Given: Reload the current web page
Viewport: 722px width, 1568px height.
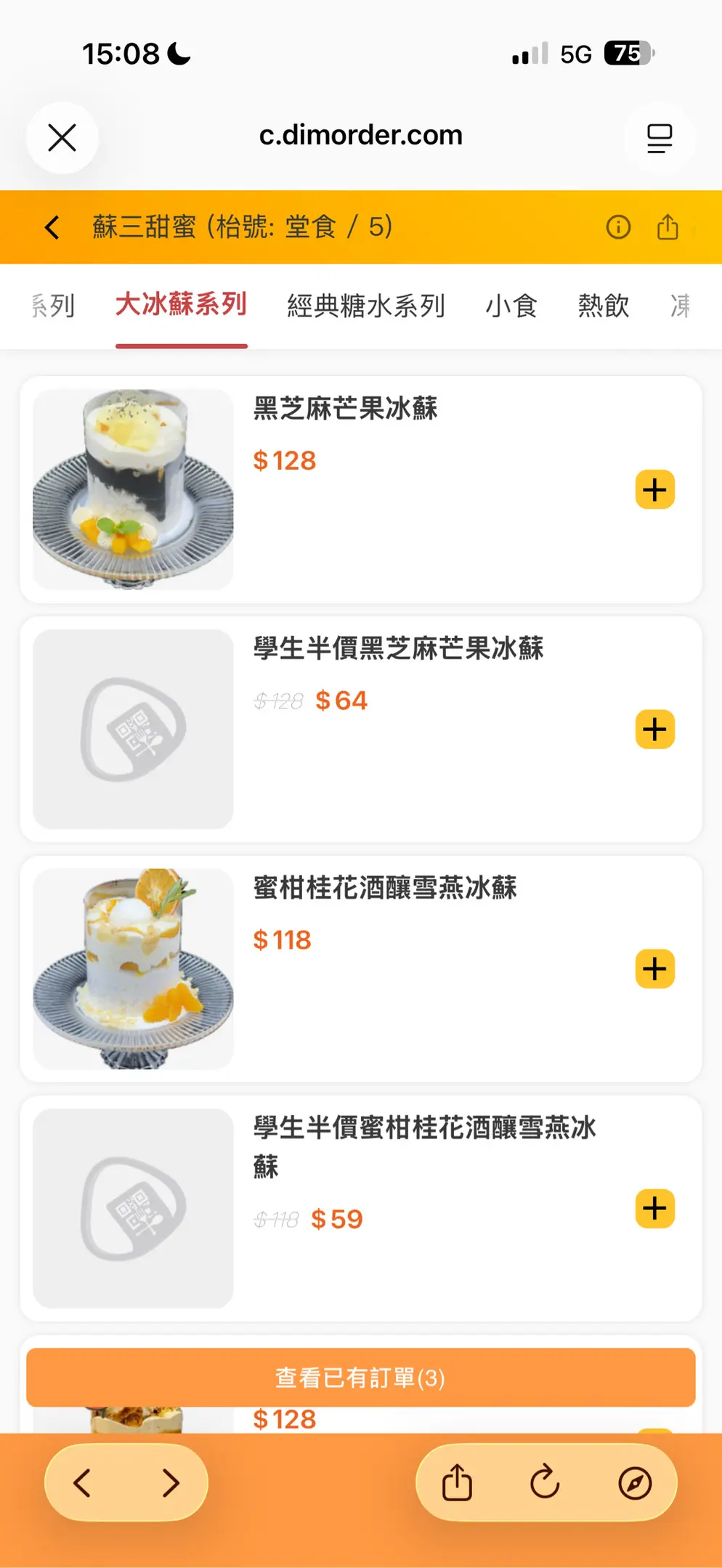Looking at the screenshot, I should point(545,1483).
